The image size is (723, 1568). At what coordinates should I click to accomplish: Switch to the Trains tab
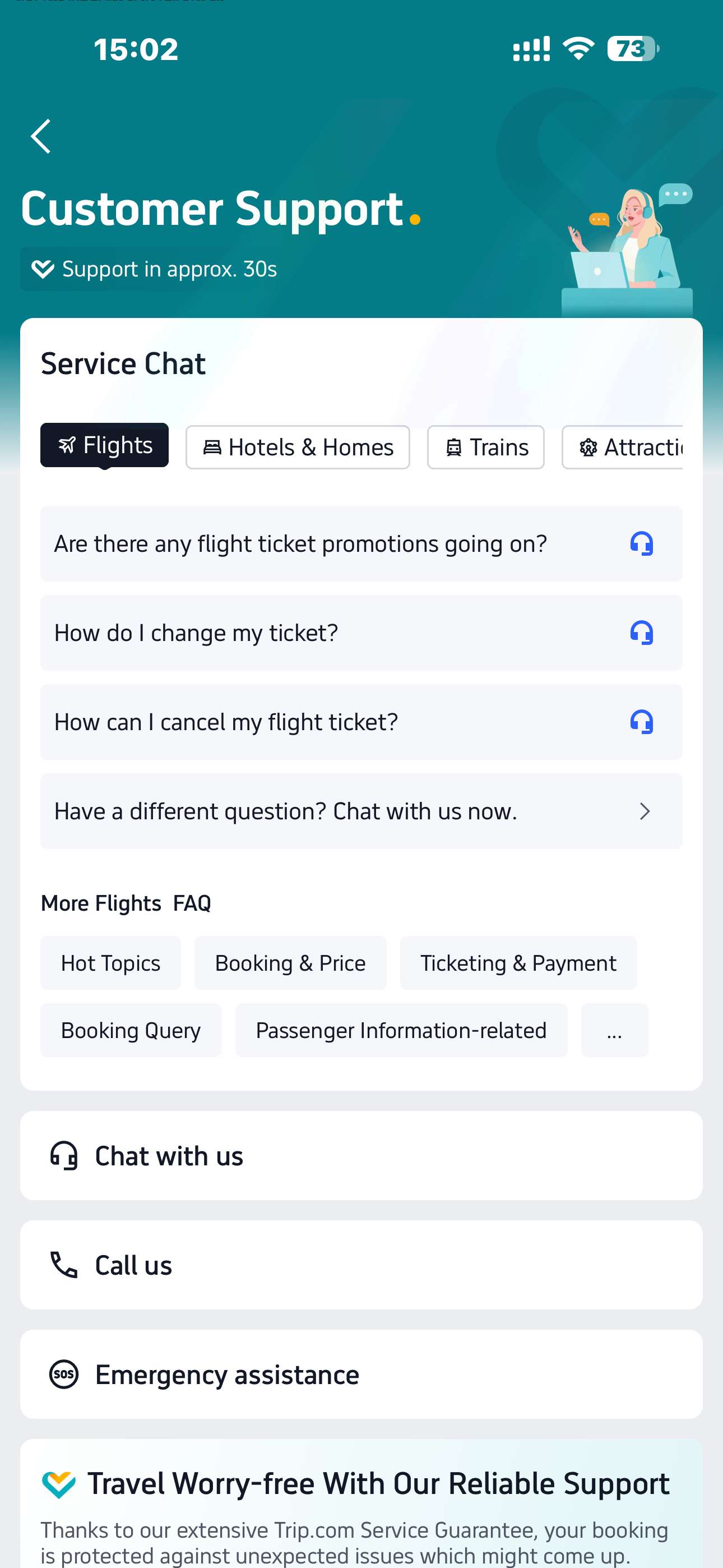pyautogui.click(x=485, y=446)
